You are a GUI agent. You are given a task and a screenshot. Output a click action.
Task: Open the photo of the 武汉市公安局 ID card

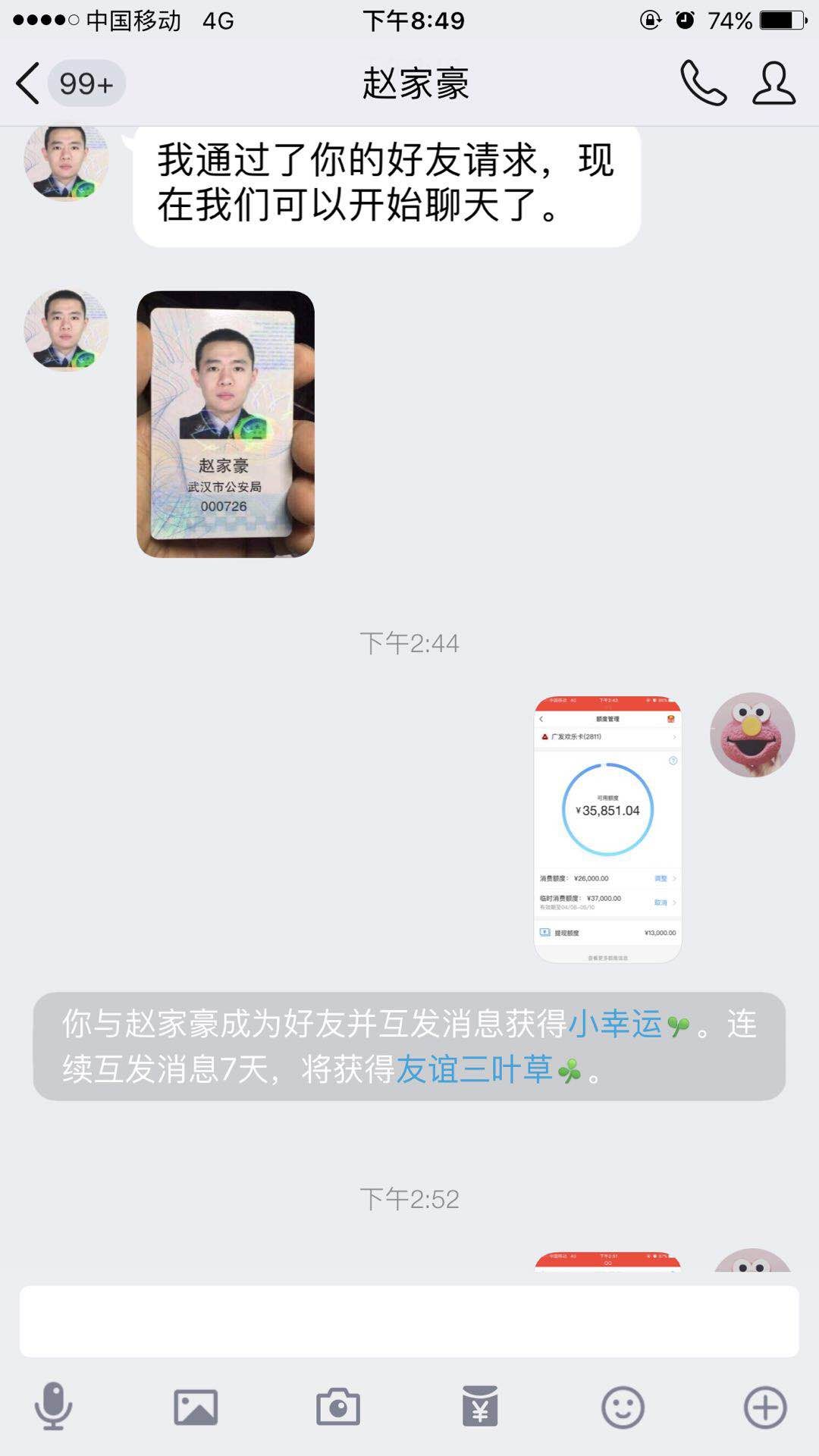[x=225, y=424]
